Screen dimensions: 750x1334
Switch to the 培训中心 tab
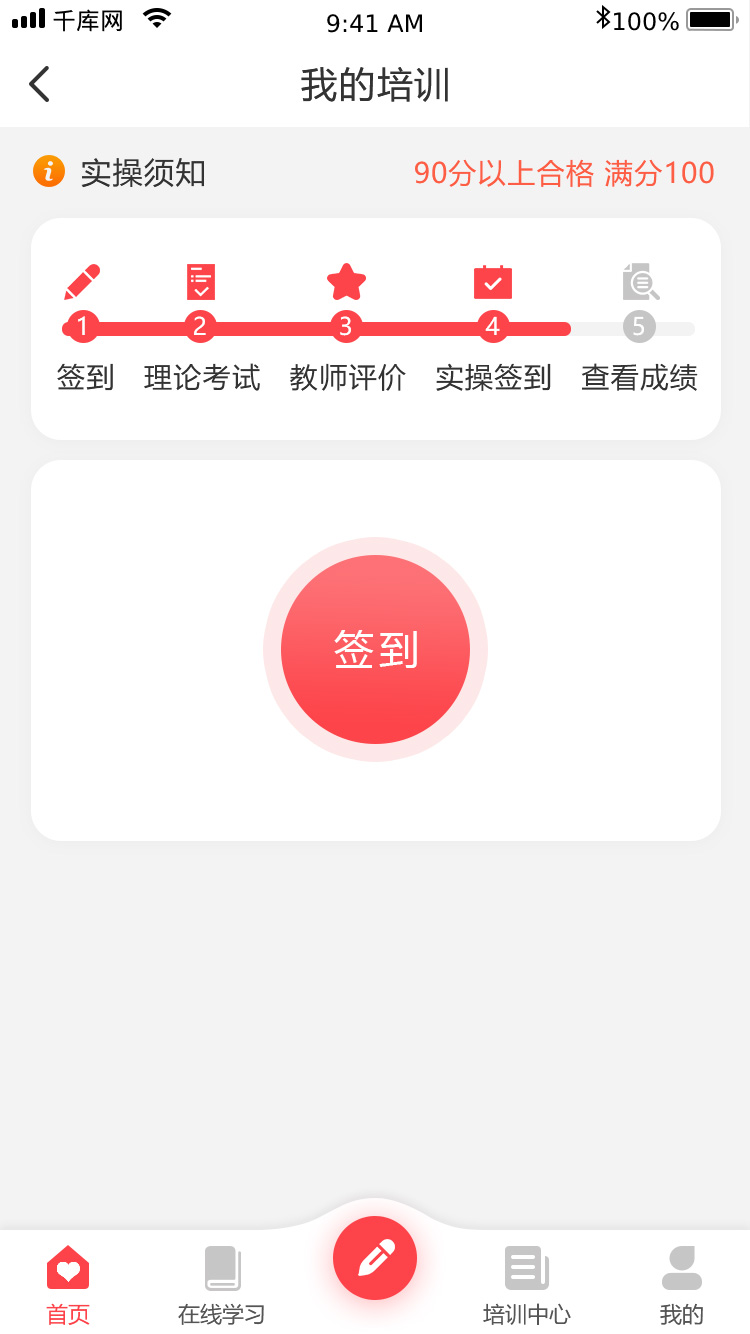click(x=526, y=1285)
